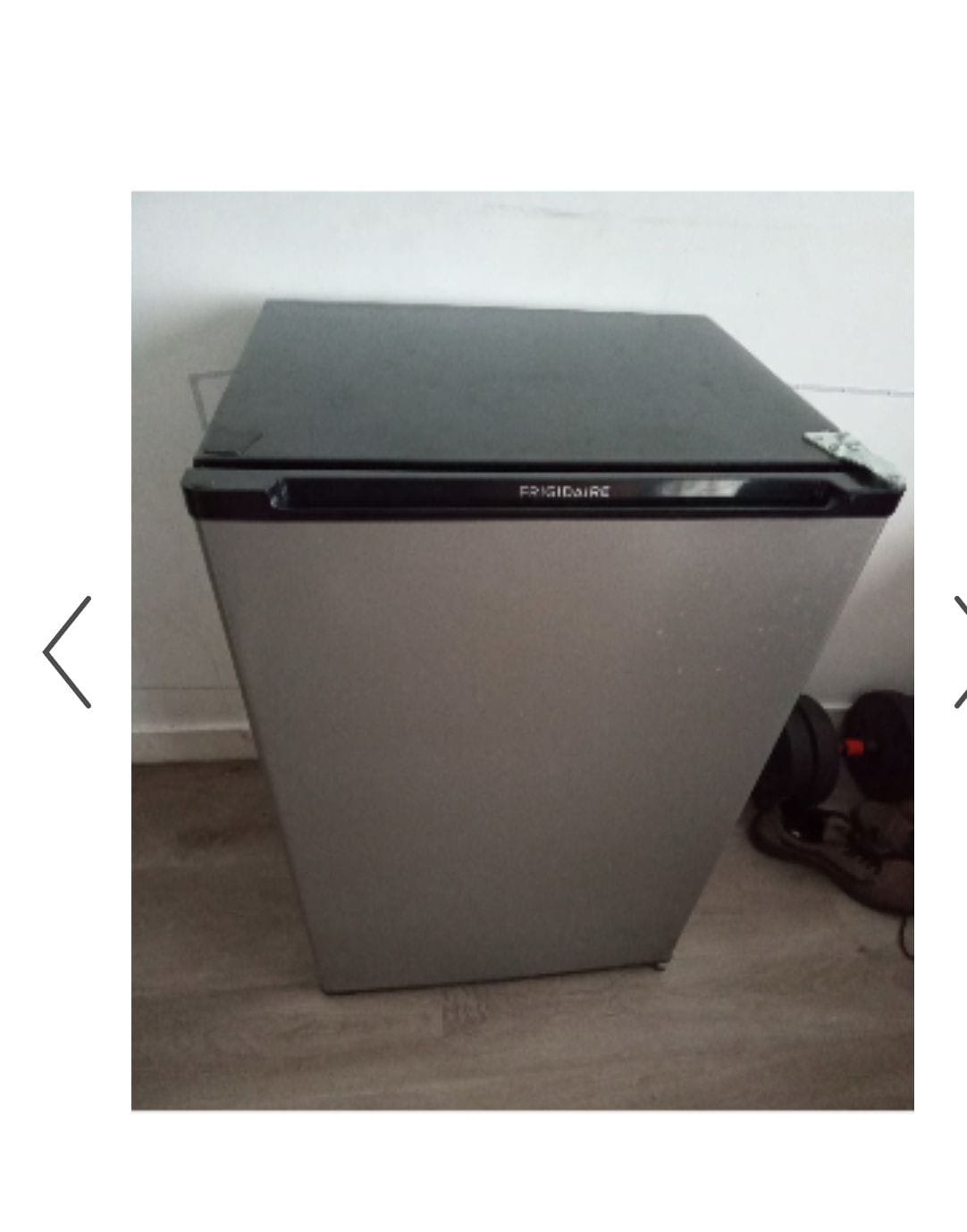Image resolution: width=967 pixels, height=1232 pixels.
Task: Open the Frigidaire mini fridge photo
Action: point(522,650)
